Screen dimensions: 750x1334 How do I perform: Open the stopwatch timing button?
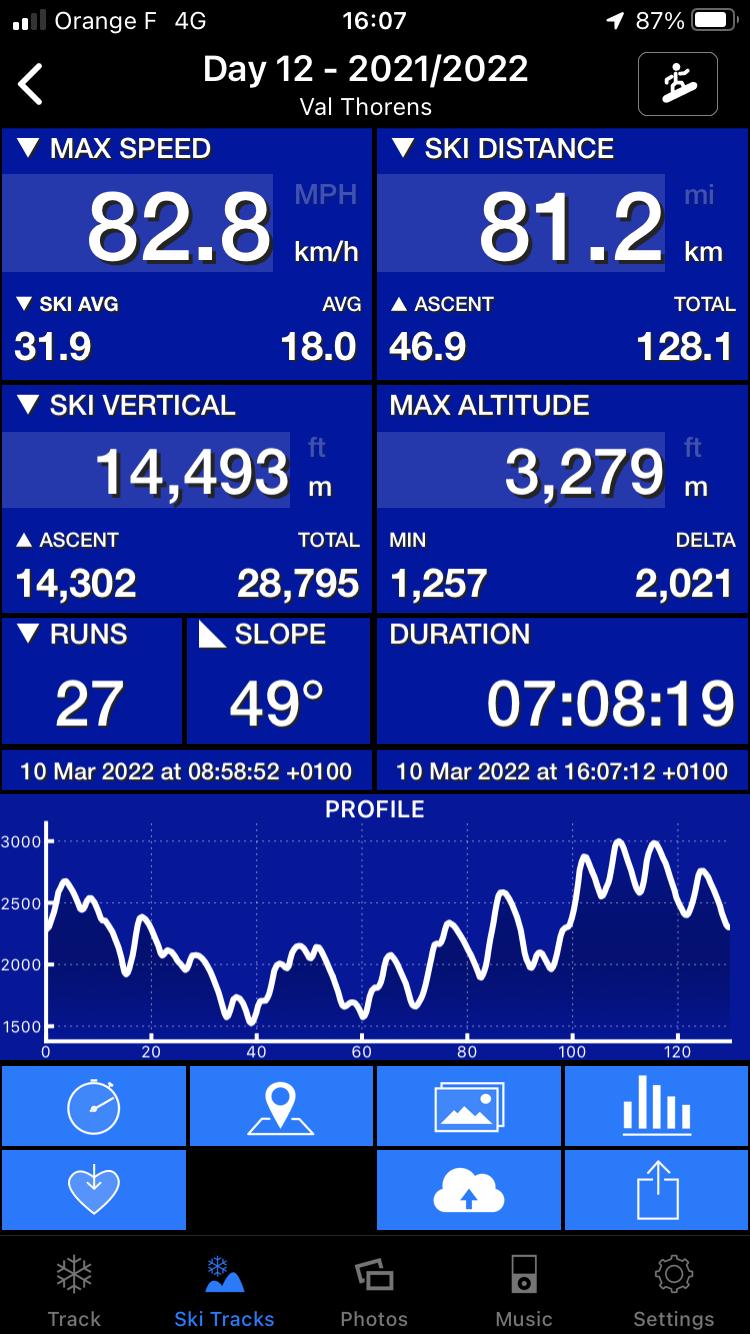pos(94,1105)
